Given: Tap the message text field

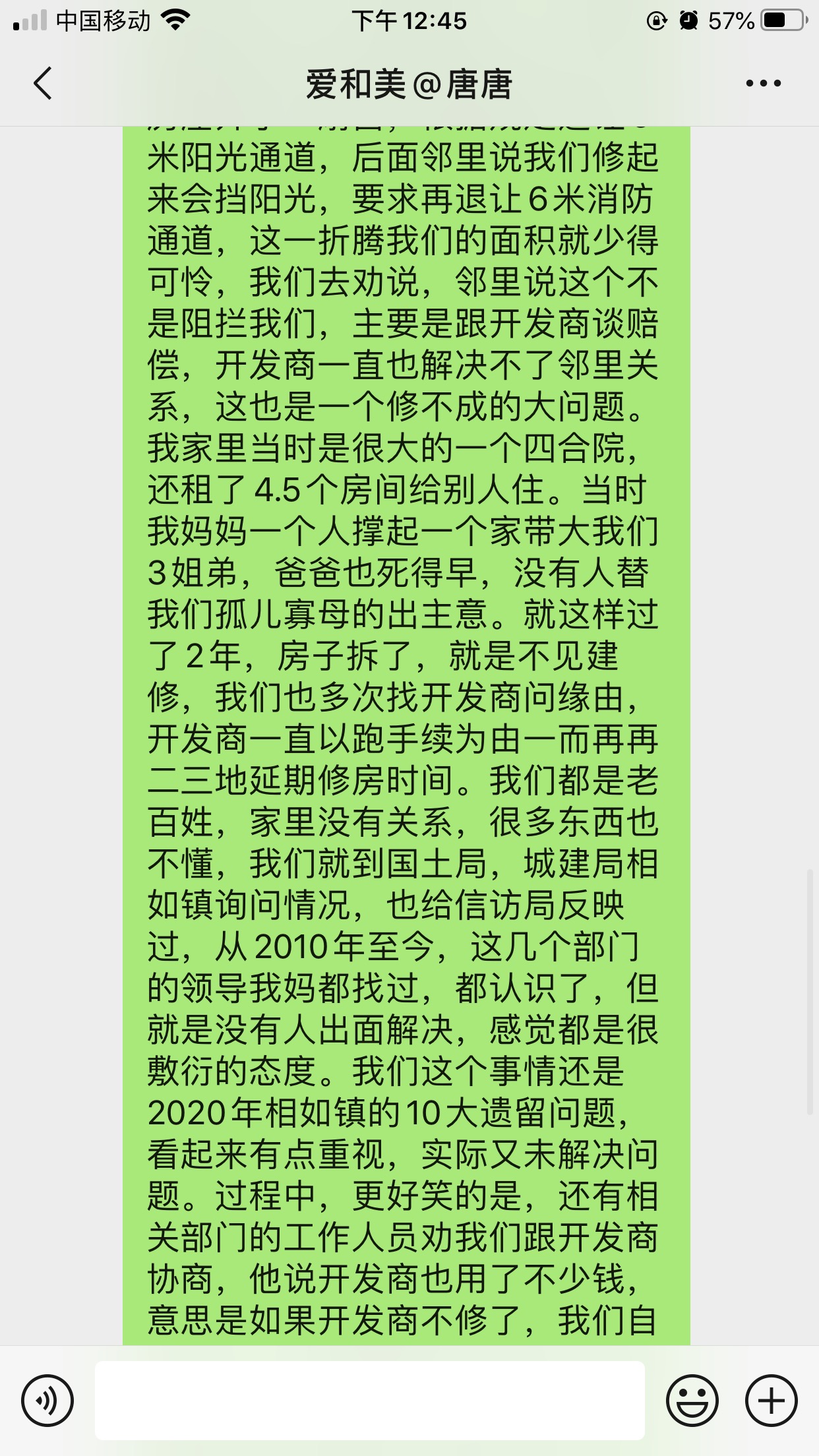Looking at the screenshot, I should [369, 1400].
